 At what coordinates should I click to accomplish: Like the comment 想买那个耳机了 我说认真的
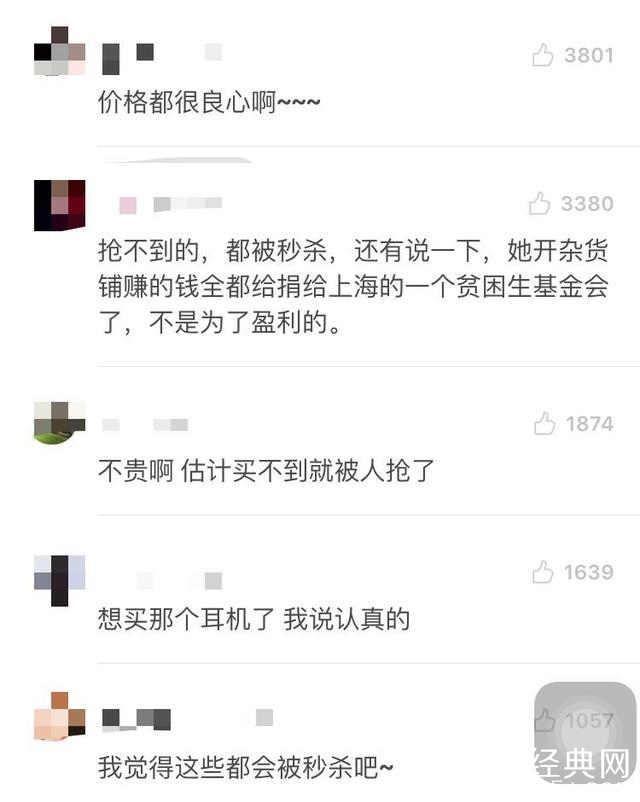pos(542,572)
